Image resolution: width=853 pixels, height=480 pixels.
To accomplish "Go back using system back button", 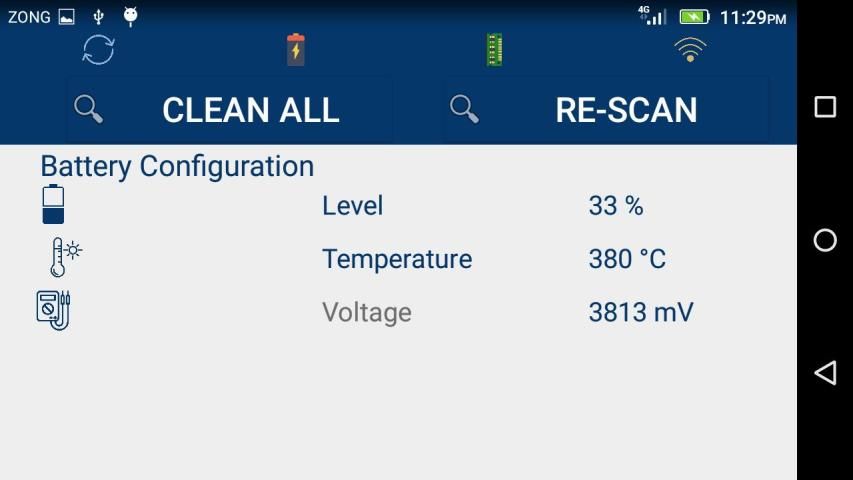I will pyautogui.click(x=825, y=373).
